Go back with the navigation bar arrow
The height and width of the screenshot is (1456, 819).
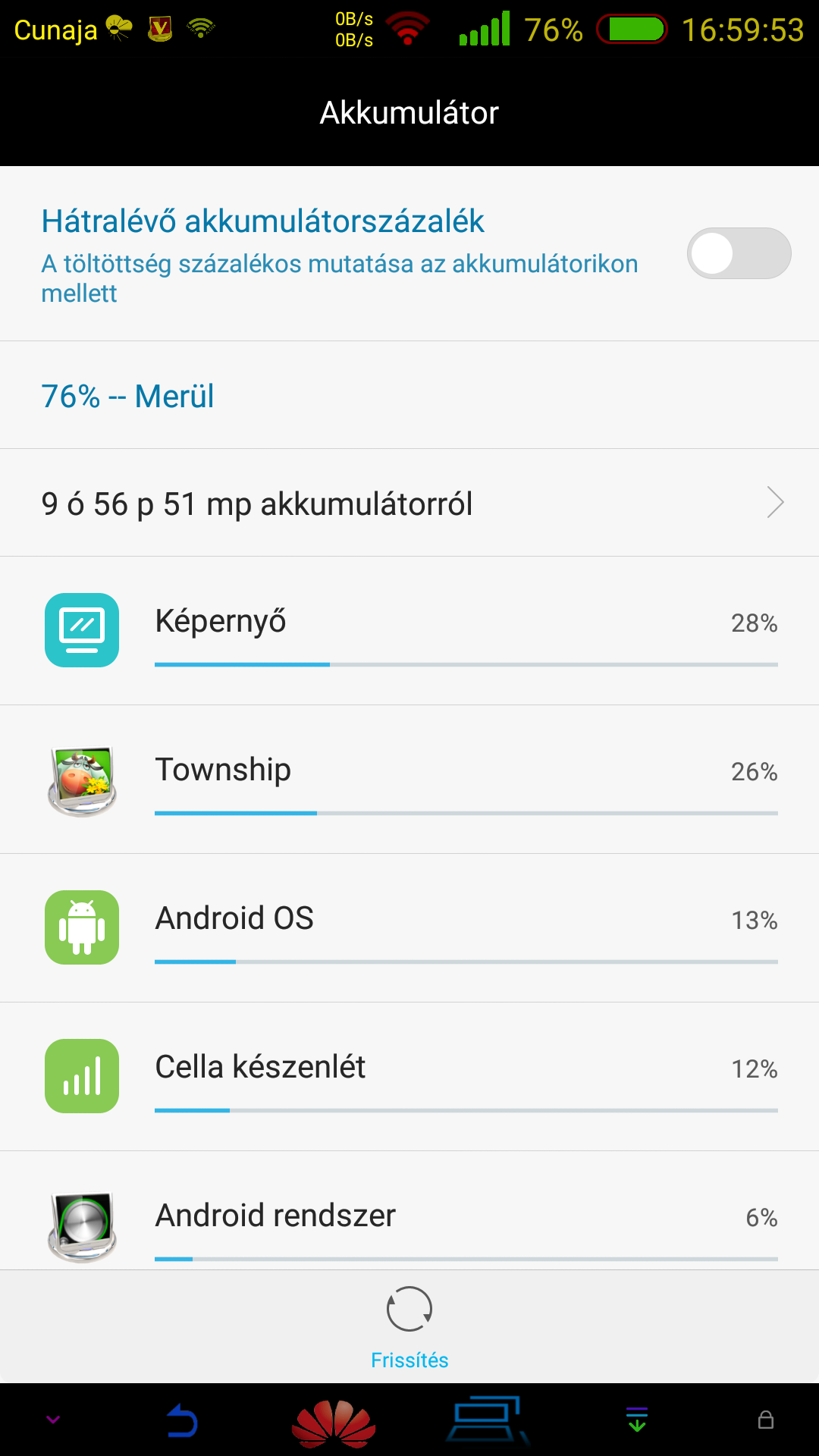(x=182, y=1420)
